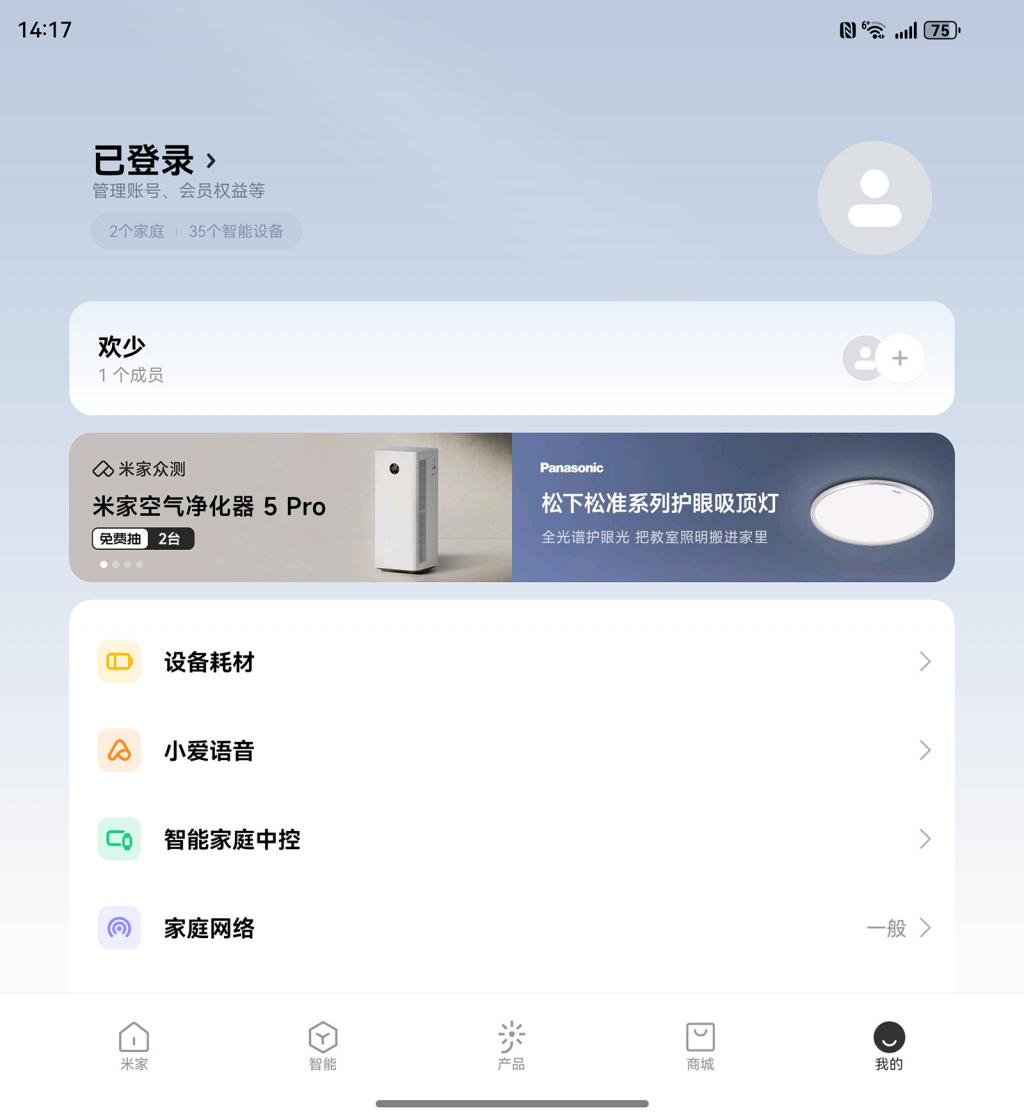Switch to the 产品 tab
1024x1116 pixels.
pyautogui.click(x=511, y=1046)
